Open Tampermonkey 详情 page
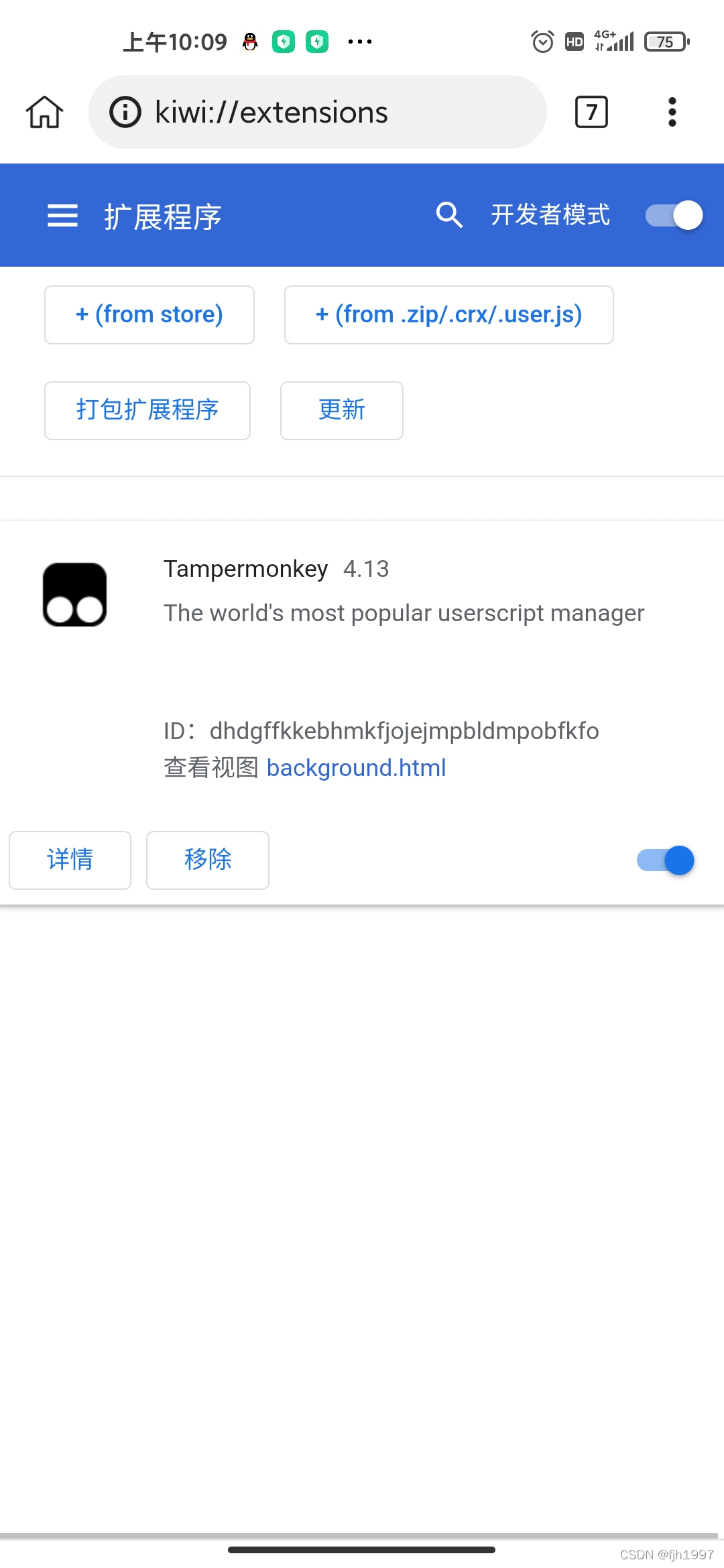This screenshot has height=1568, width=724. pos(70,860)
